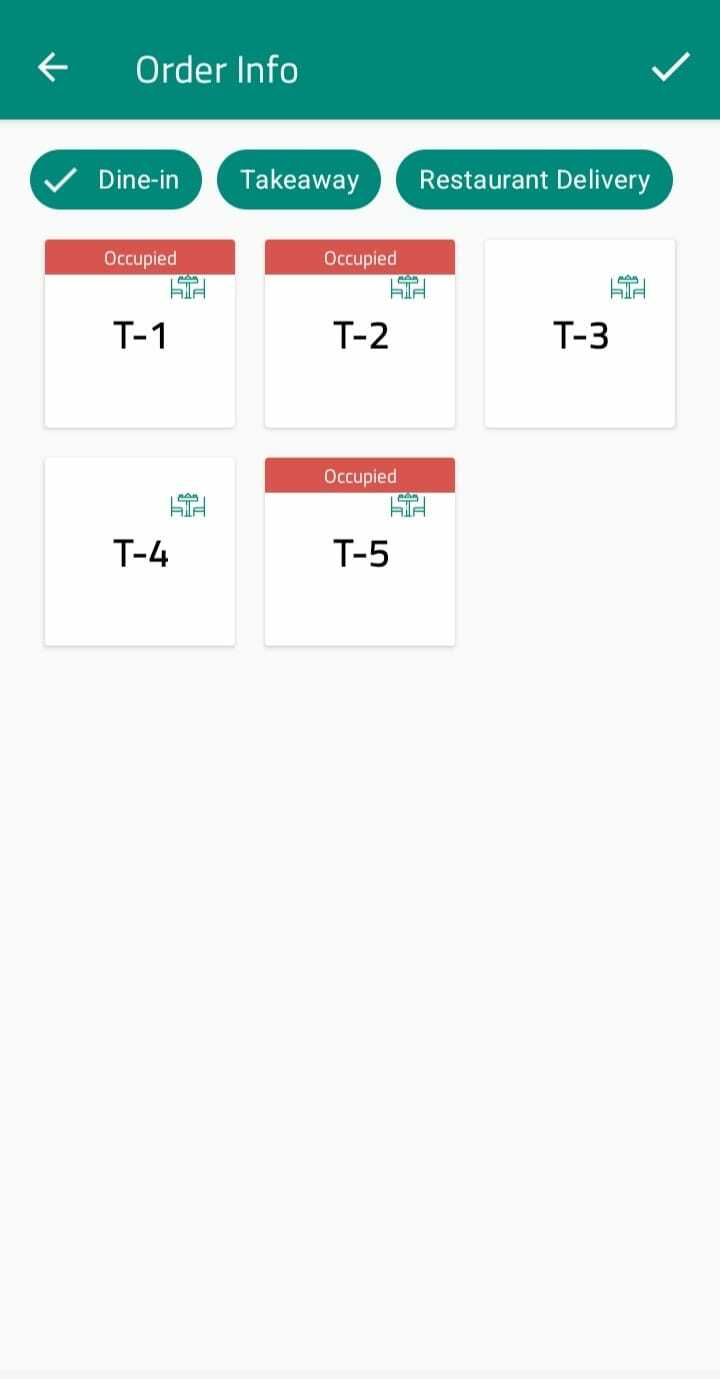Open occupied table T-1
The image size is (720, 1379).
tap(140, 334)
